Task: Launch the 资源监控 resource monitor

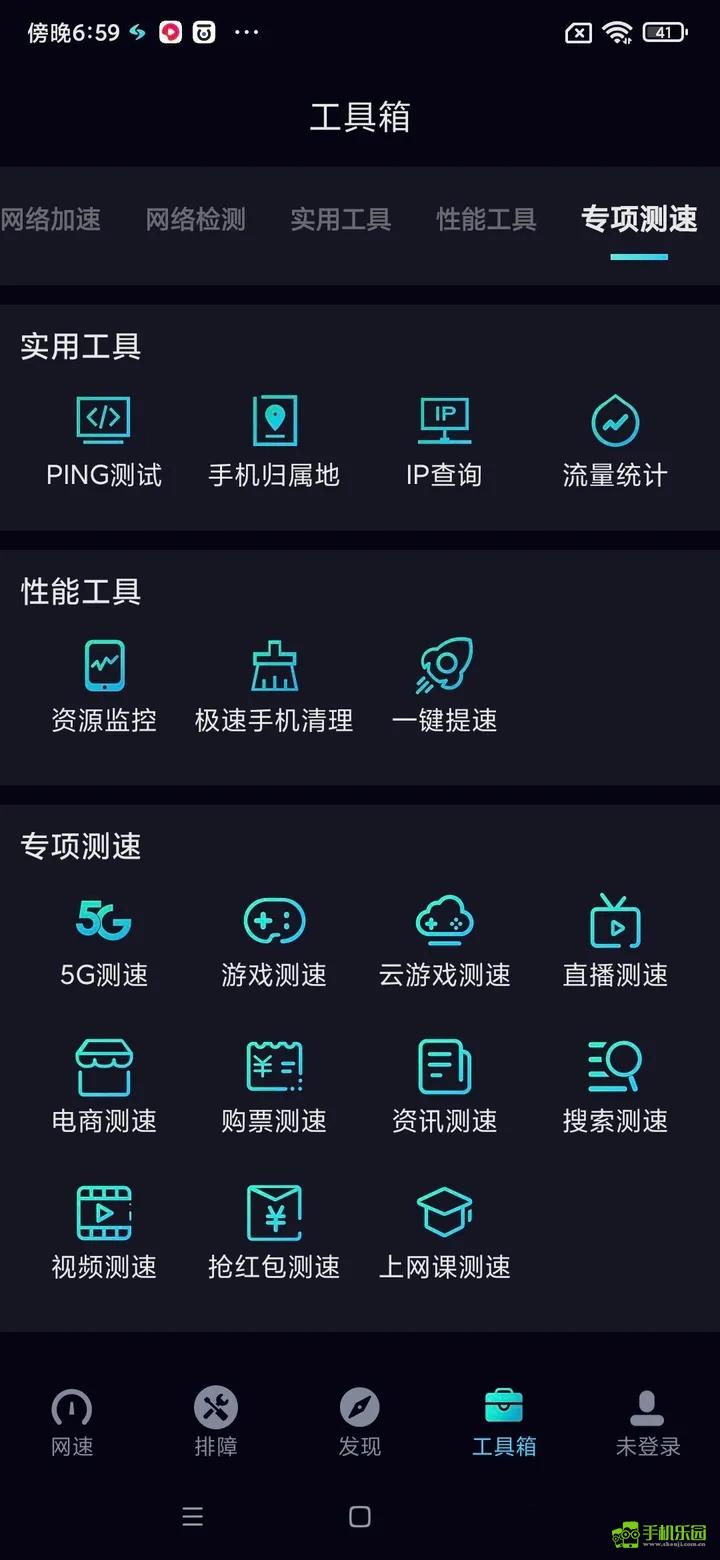Action: coord(103,685)
